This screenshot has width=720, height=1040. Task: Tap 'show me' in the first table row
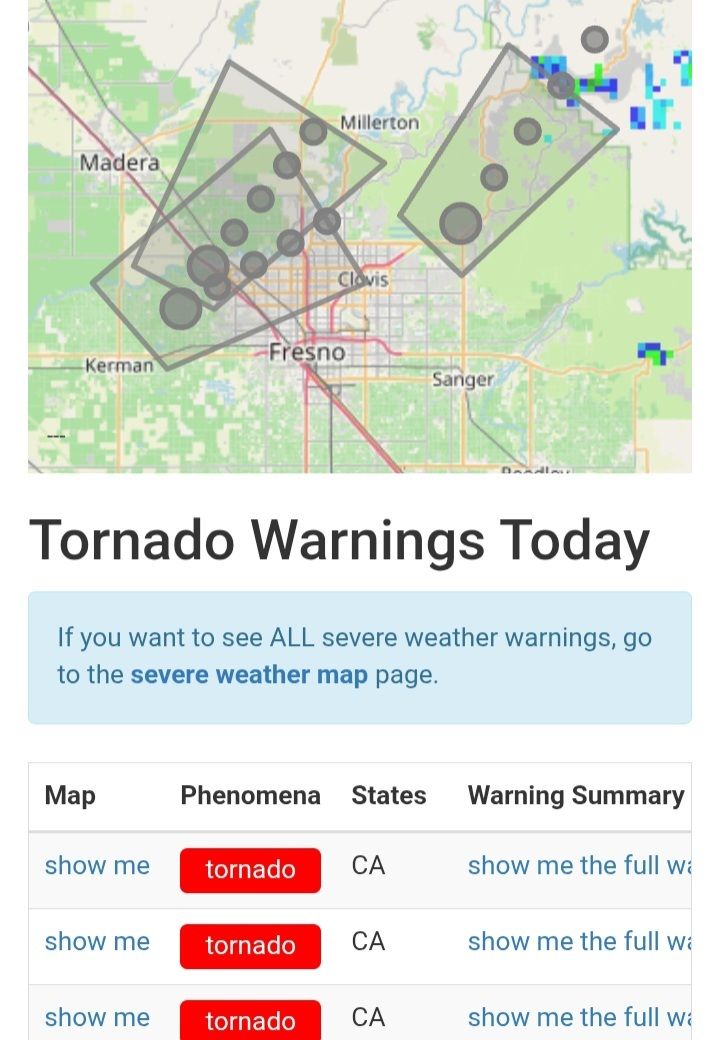coord(97,866)
